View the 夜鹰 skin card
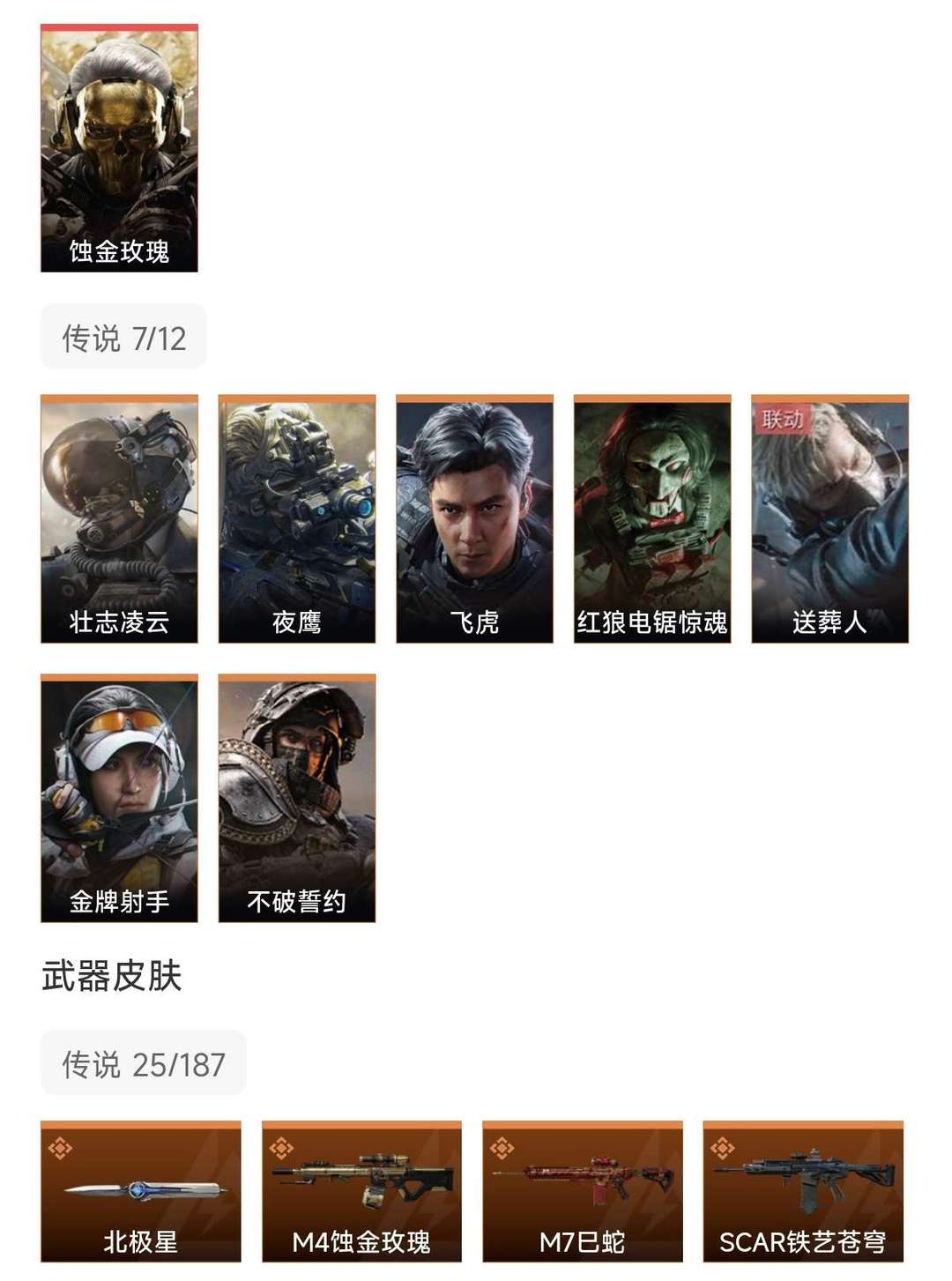952x1281 pixels. 297,518
